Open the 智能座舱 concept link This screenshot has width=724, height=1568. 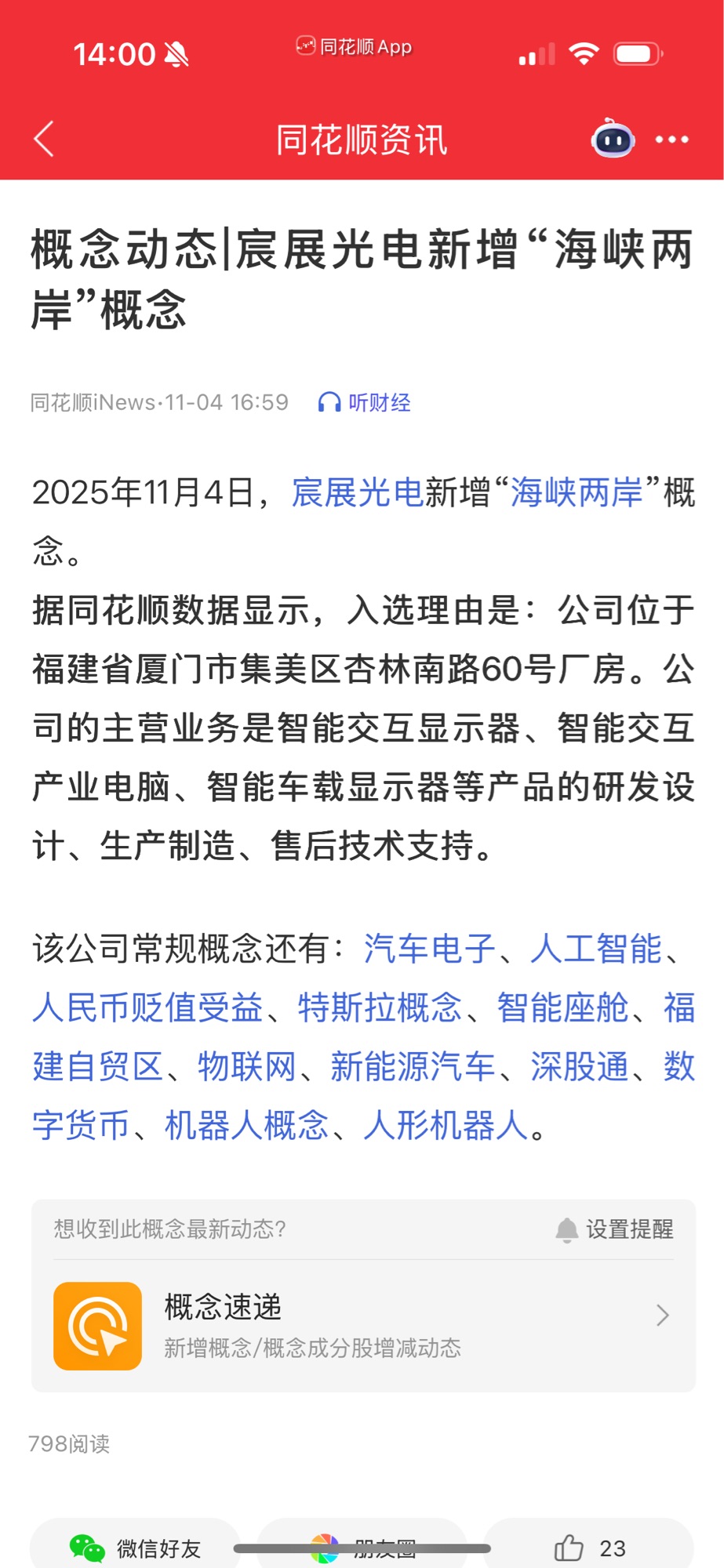[x=563, y=1007]
